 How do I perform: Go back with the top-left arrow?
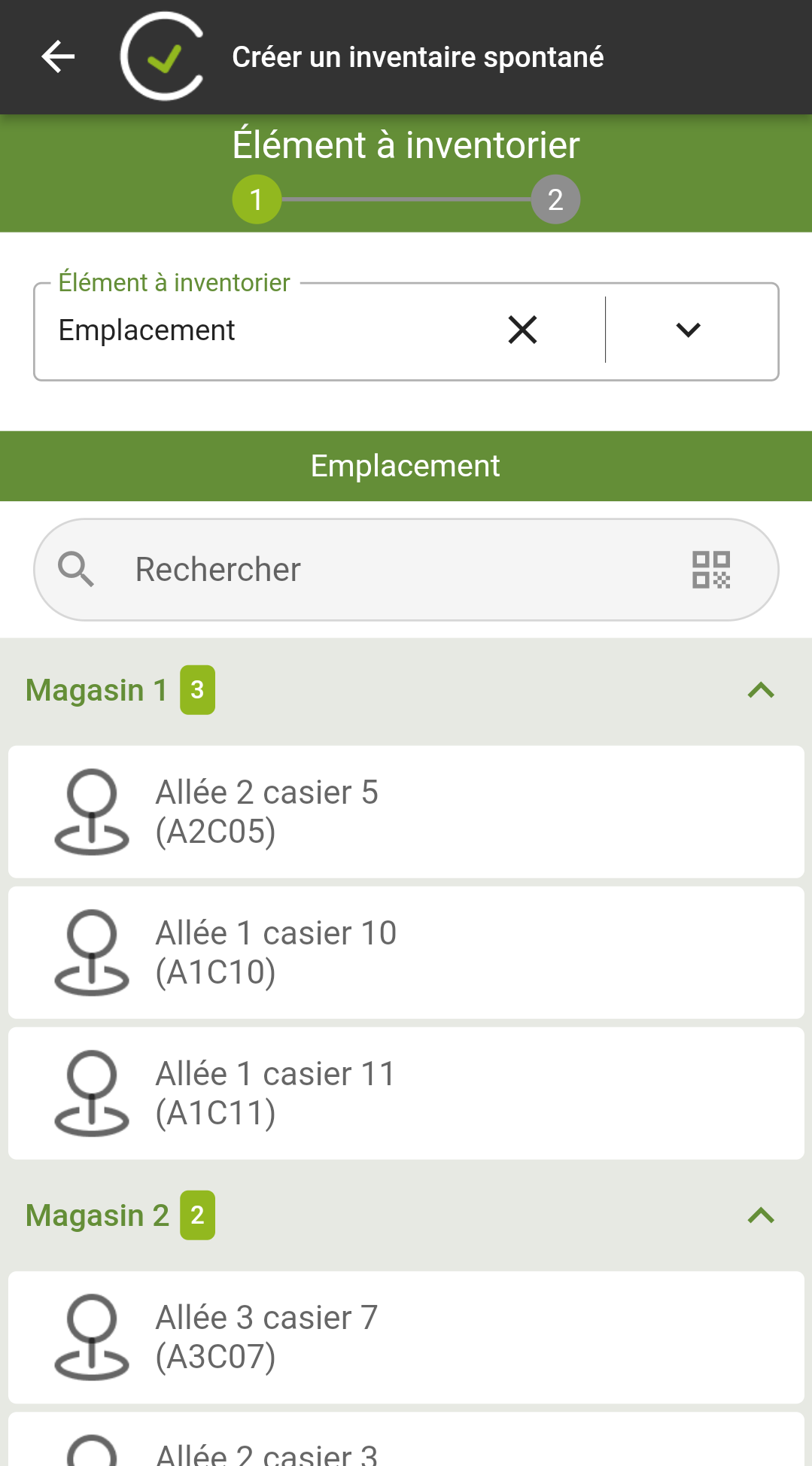[58, 57]
